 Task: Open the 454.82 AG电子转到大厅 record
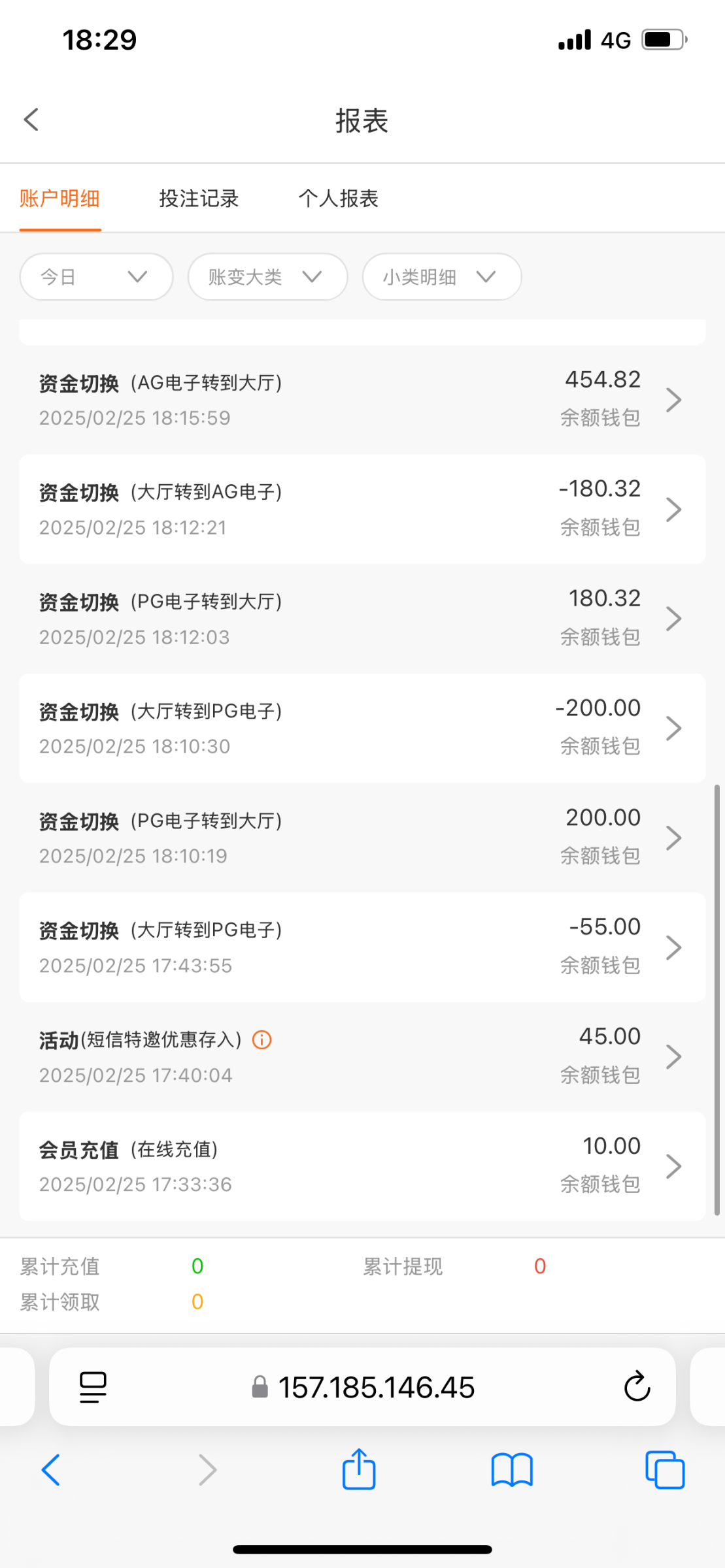tap(362, 399)
